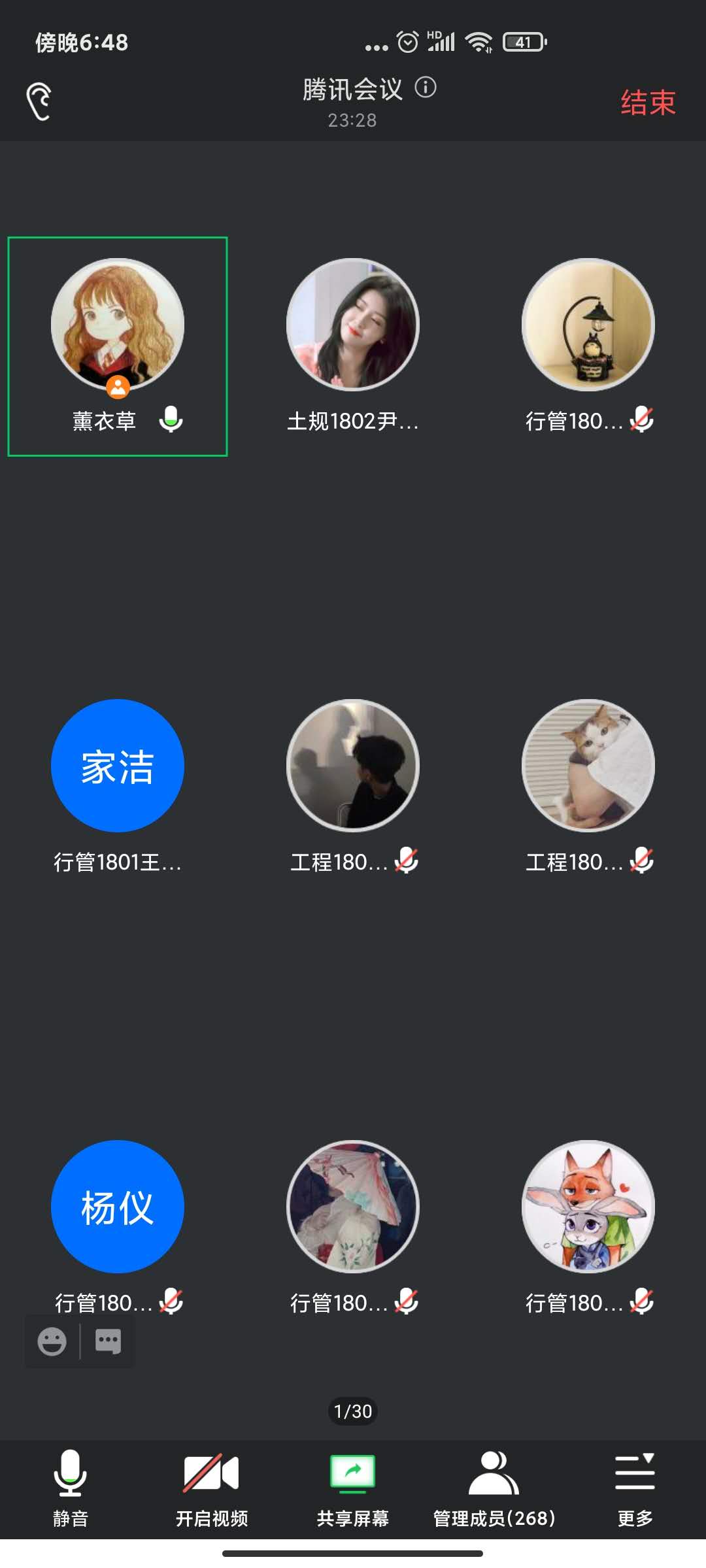Select participant 土规1802尹…
Screen dimensions: 706x1568
pyautogui.click(x=353, y=346)
